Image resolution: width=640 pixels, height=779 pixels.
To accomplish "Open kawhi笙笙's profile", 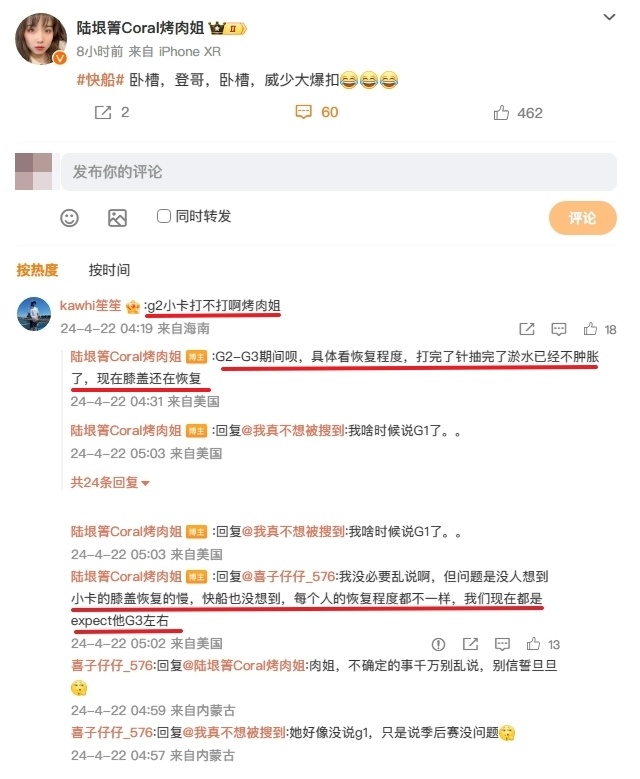I will [x=90, y=305].
